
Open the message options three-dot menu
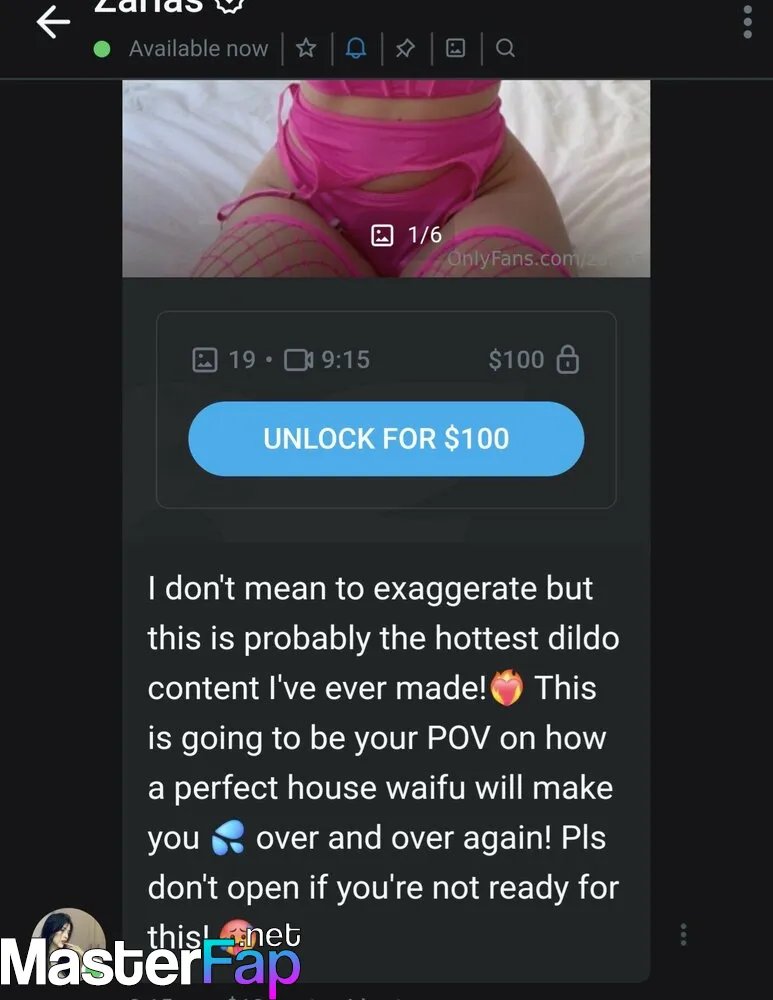point(683,935)
